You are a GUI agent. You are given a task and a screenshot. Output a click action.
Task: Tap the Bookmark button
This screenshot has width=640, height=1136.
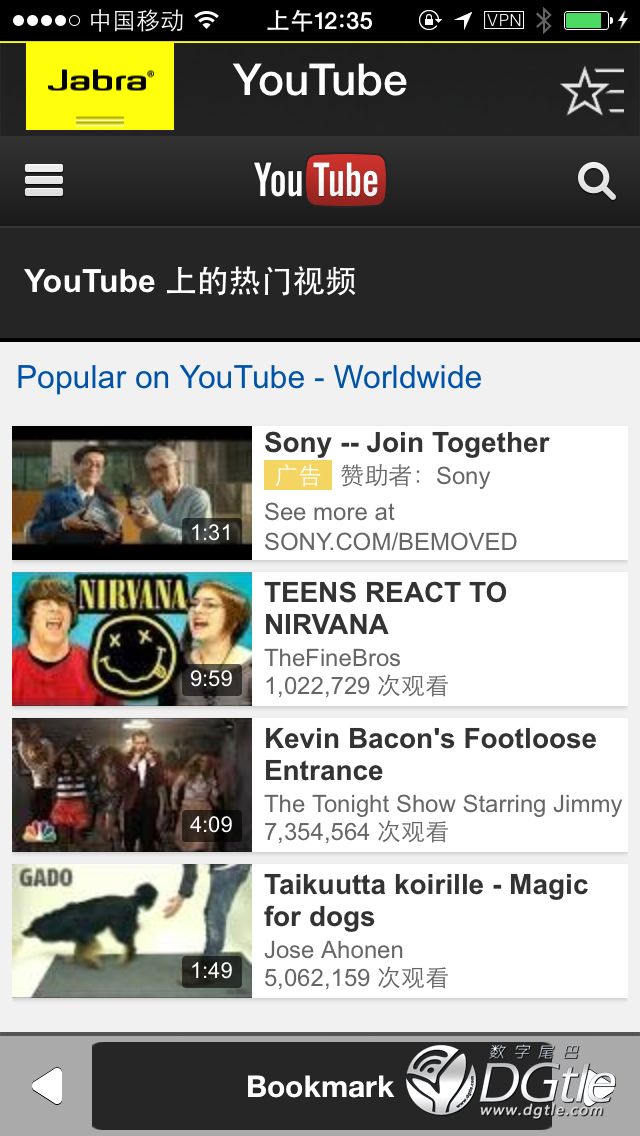pos(320,1086)
